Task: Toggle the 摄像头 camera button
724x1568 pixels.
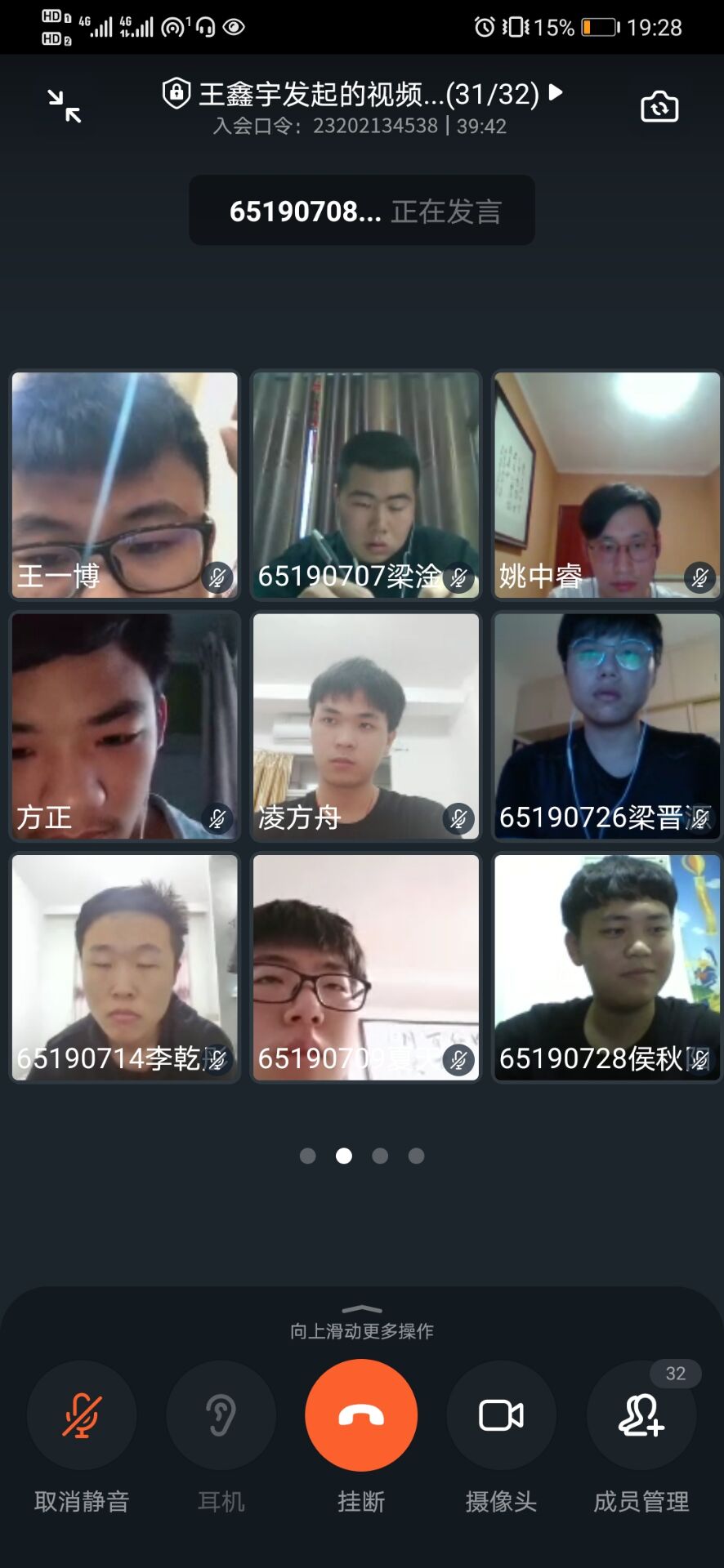Action: (501, 1415)
